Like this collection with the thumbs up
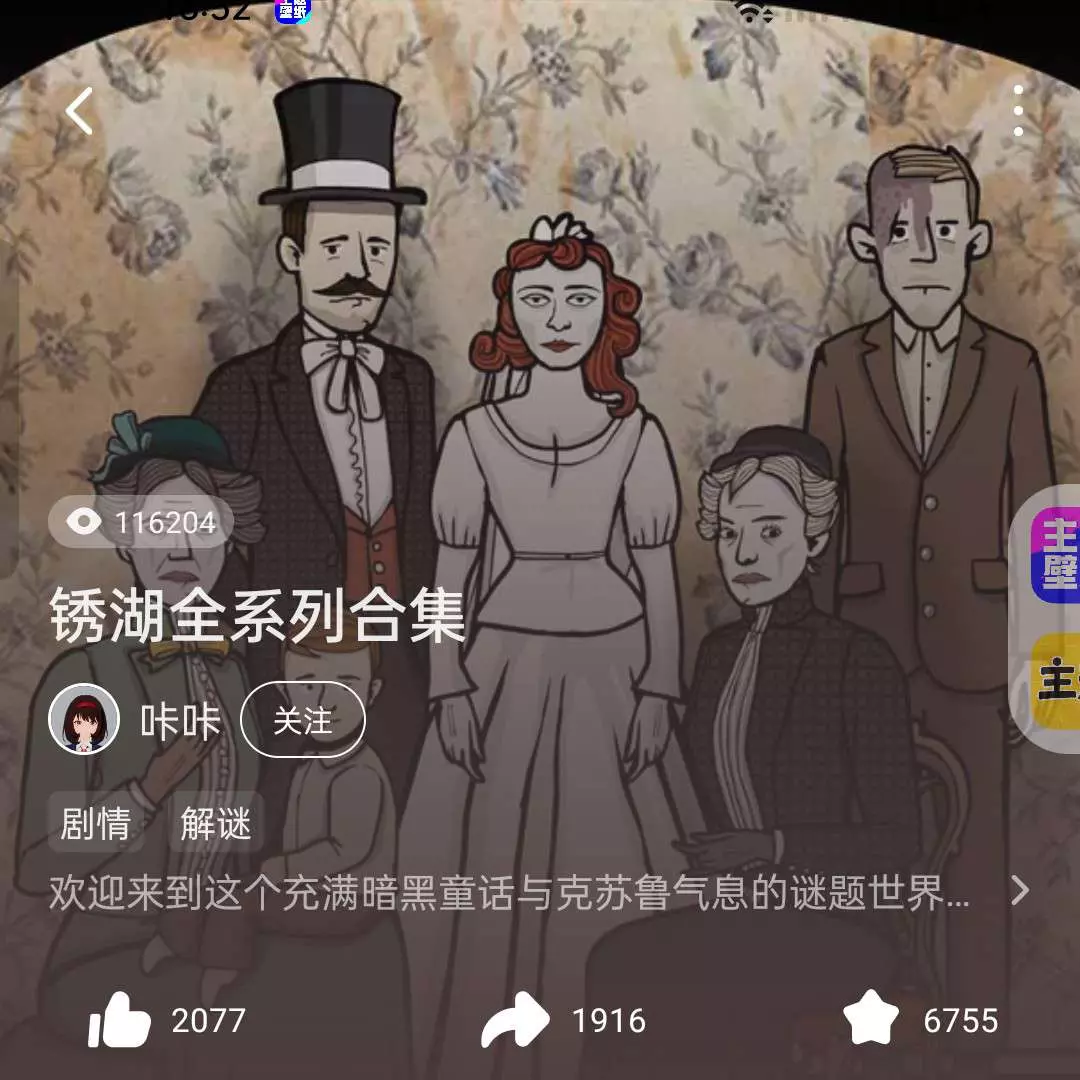 tap(119, 1022)
